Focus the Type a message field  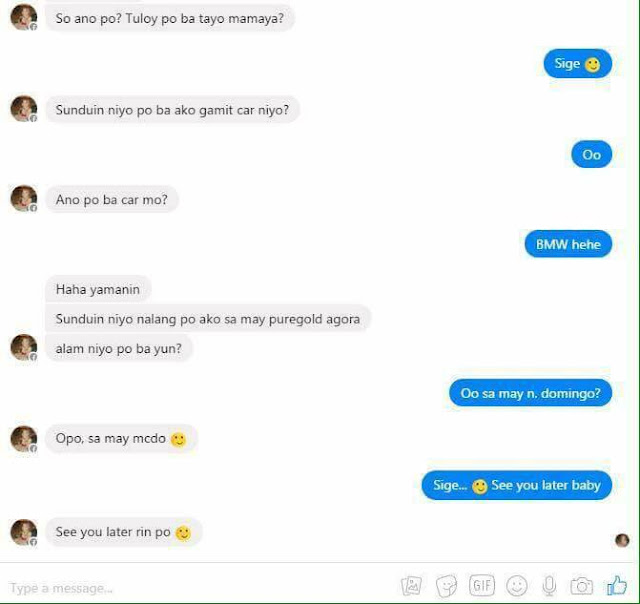[150, 588]
